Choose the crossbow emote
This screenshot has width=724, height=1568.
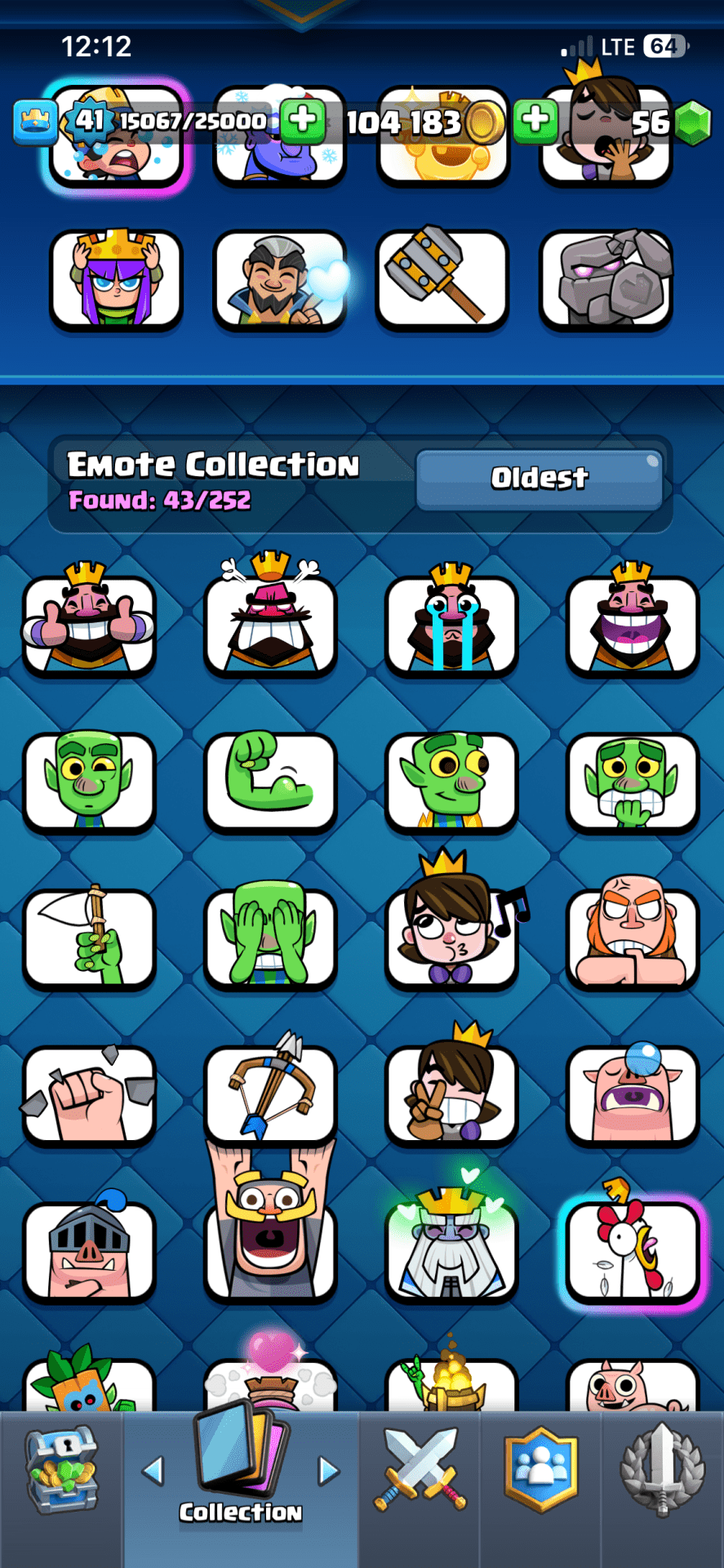[270, 1093]
